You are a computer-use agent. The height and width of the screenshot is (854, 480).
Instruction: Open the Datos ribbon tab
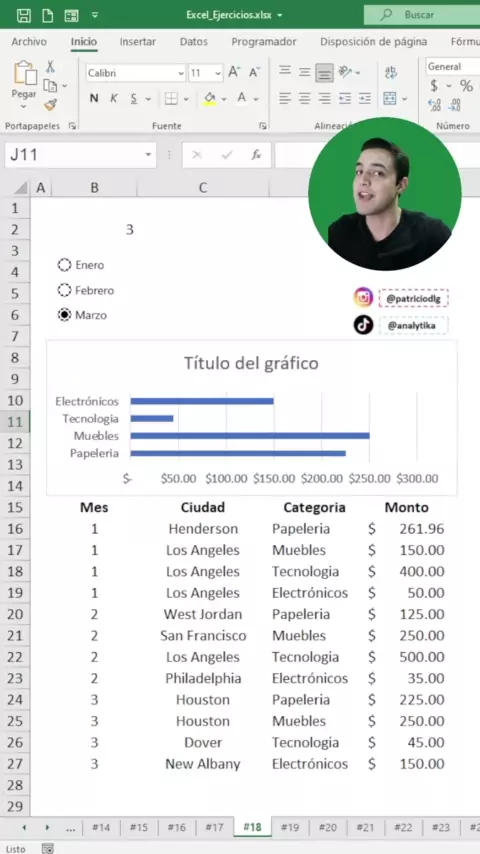pos(193,41)
